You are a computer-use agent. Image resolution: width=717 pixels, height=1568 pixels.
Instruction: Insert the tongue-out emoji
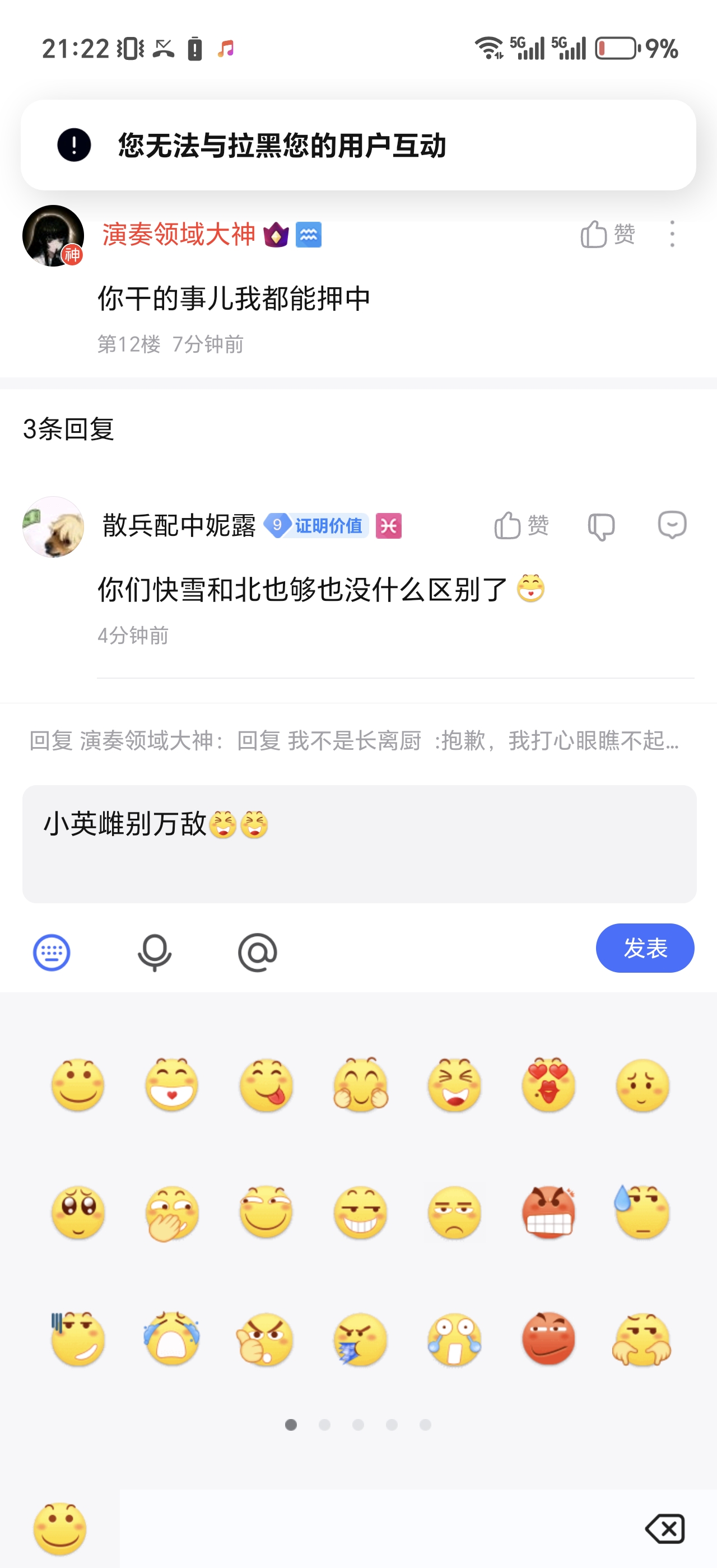click(x=266, y=1085)
